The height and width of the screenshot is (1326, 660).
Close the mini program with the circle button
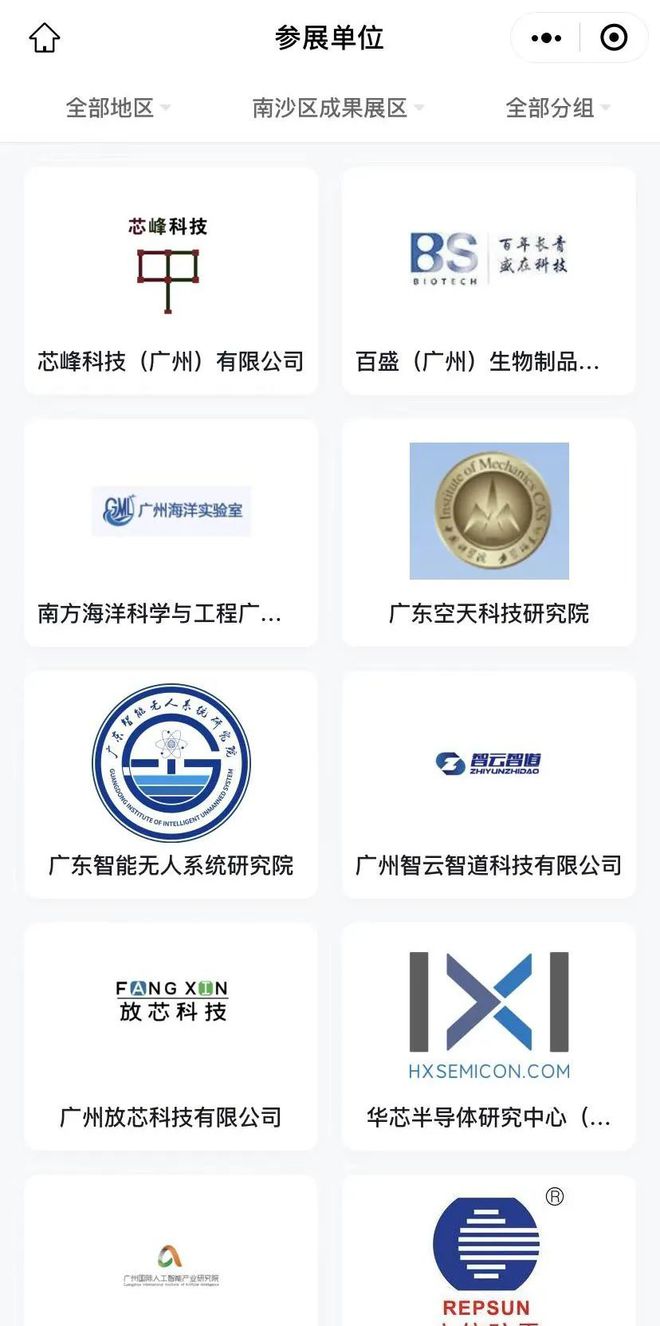coord(613,38)
